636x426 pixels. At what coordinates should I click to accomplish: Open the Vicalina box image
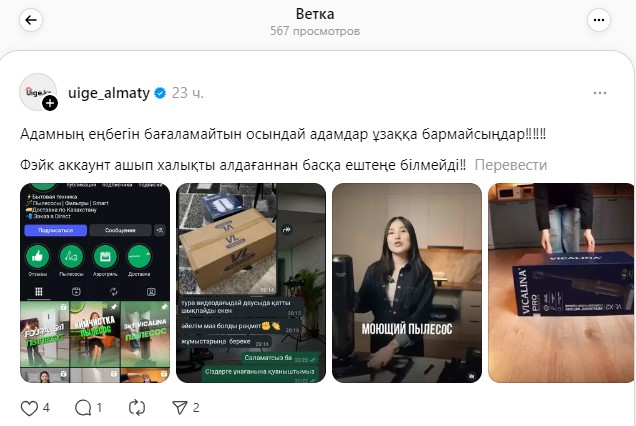(561, 283)
